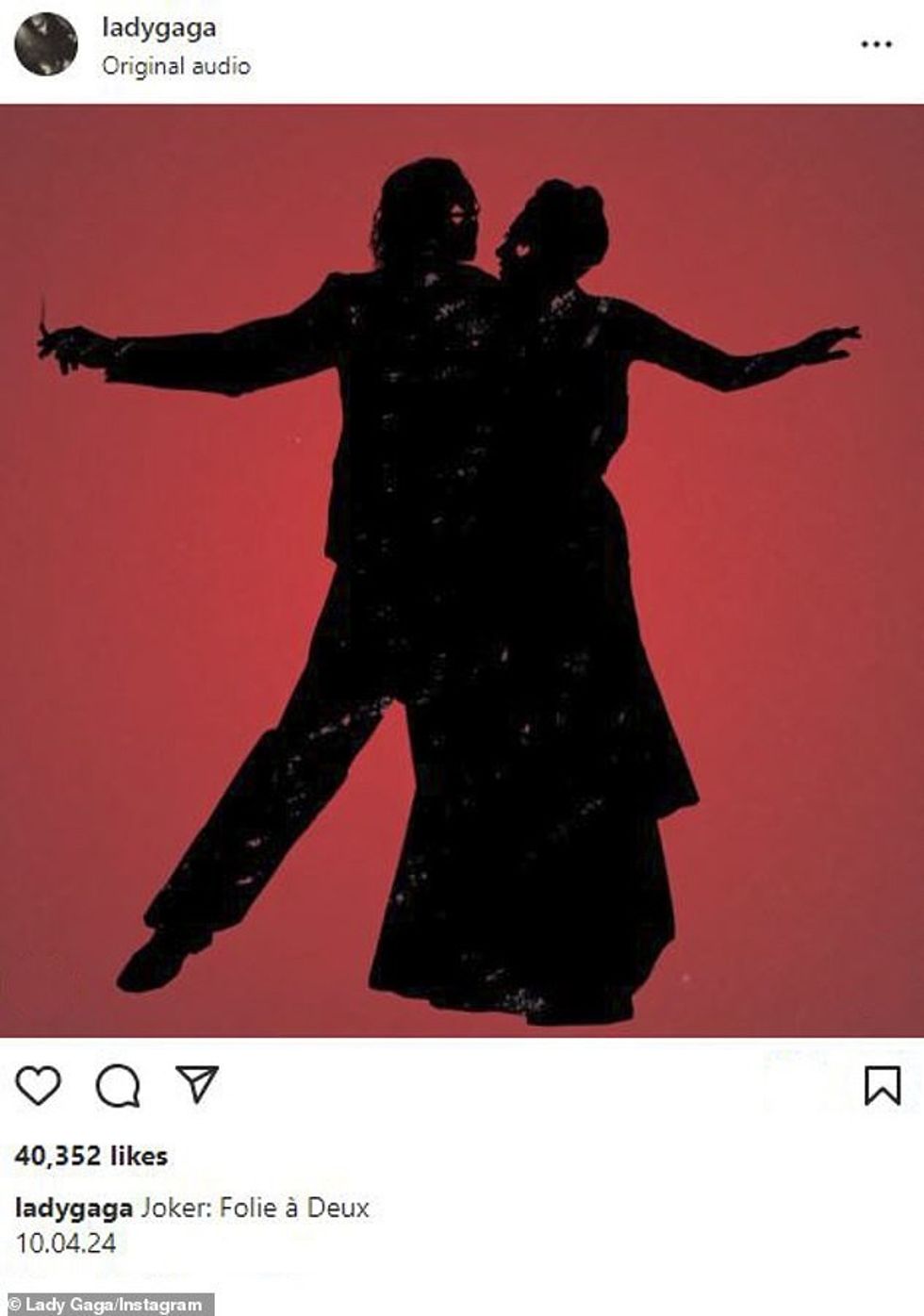Open the ladygaga username in the caption
Image resolution: width=924 pixels, height=1316 pixels.
(74, 1208)
